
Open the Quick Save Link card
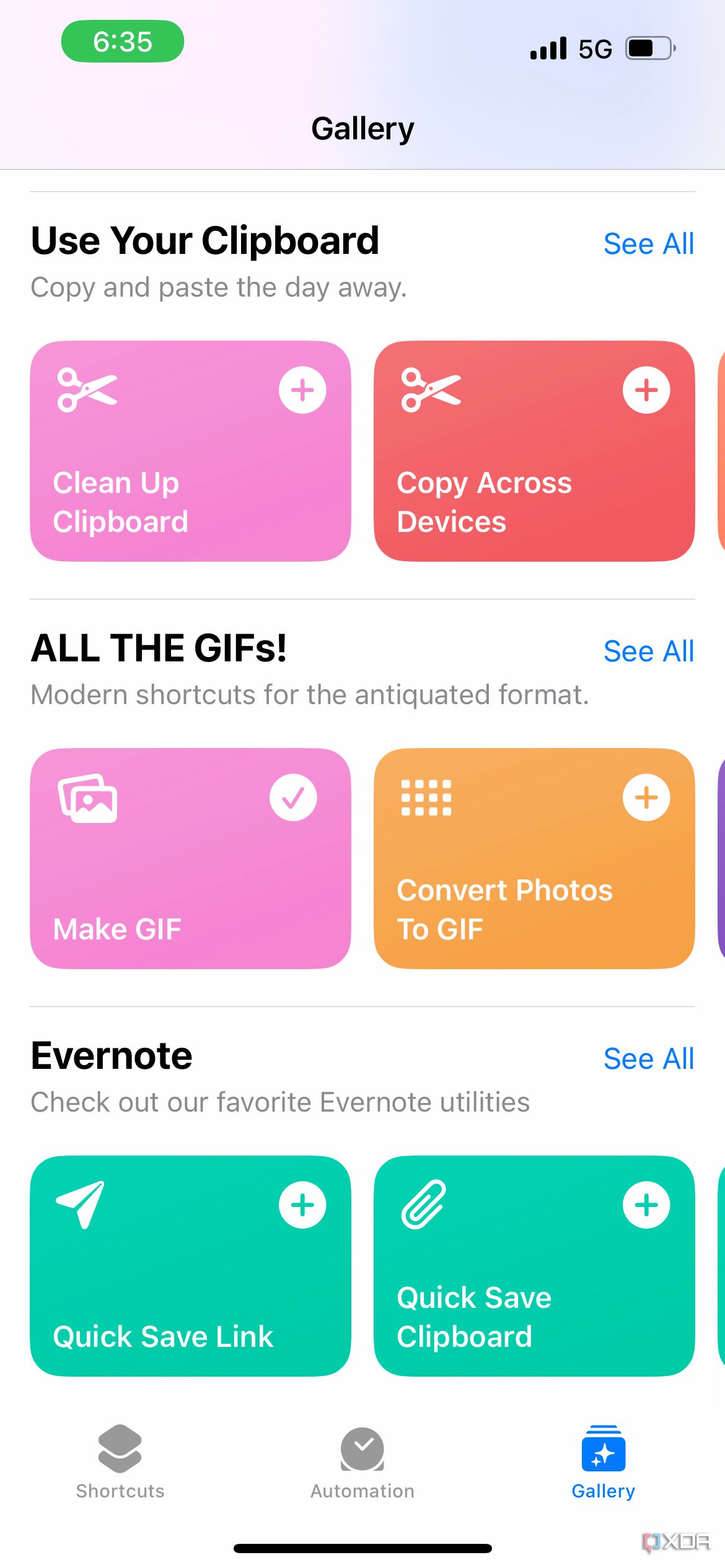click(190, 1266)
